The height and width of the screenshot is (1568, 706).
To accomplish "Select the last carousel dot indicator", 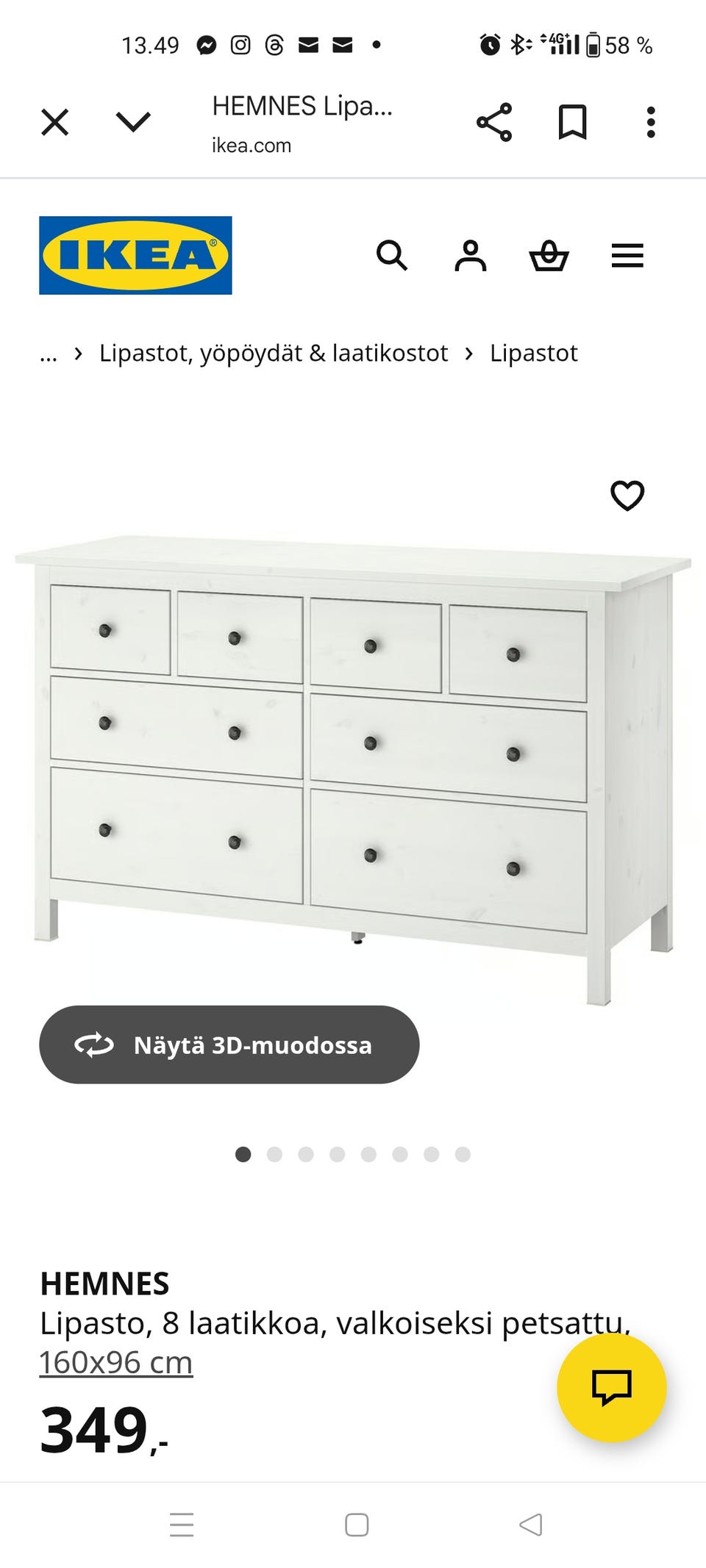I will [x=463, y=1154].
